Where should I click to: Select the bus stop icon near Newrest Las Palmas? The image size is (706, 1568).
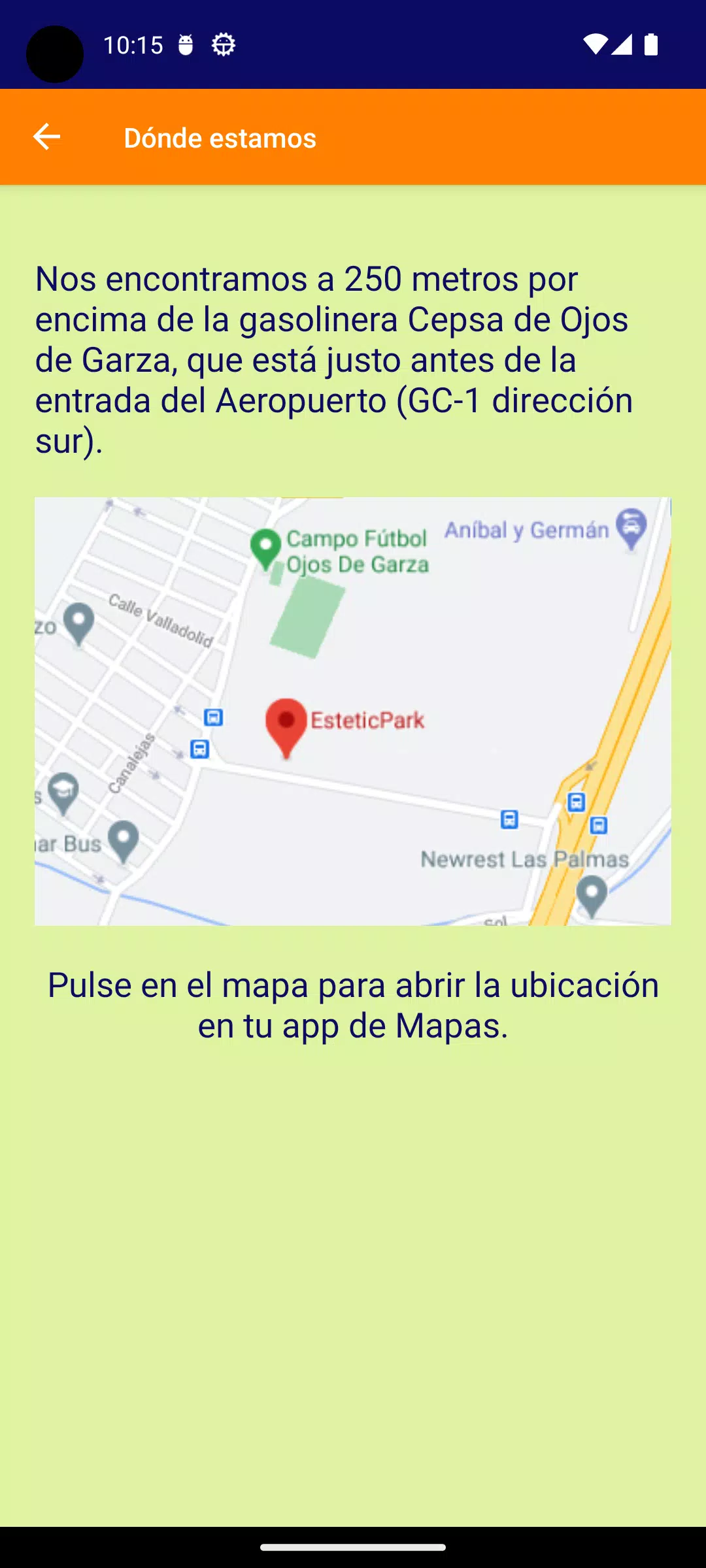[509, 818]
